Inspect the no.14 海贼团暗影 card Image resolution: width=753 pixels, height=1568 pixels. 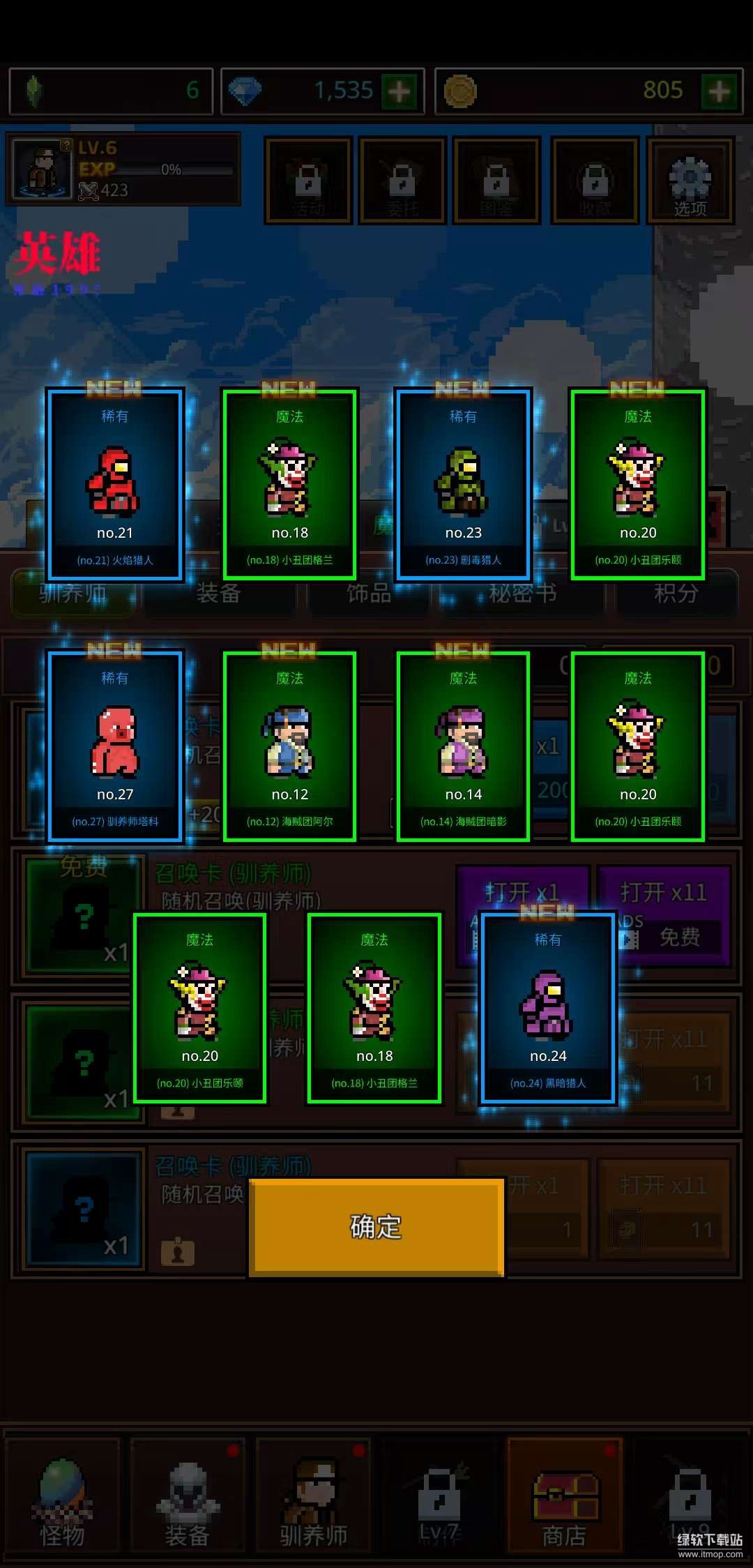(464, 746)
